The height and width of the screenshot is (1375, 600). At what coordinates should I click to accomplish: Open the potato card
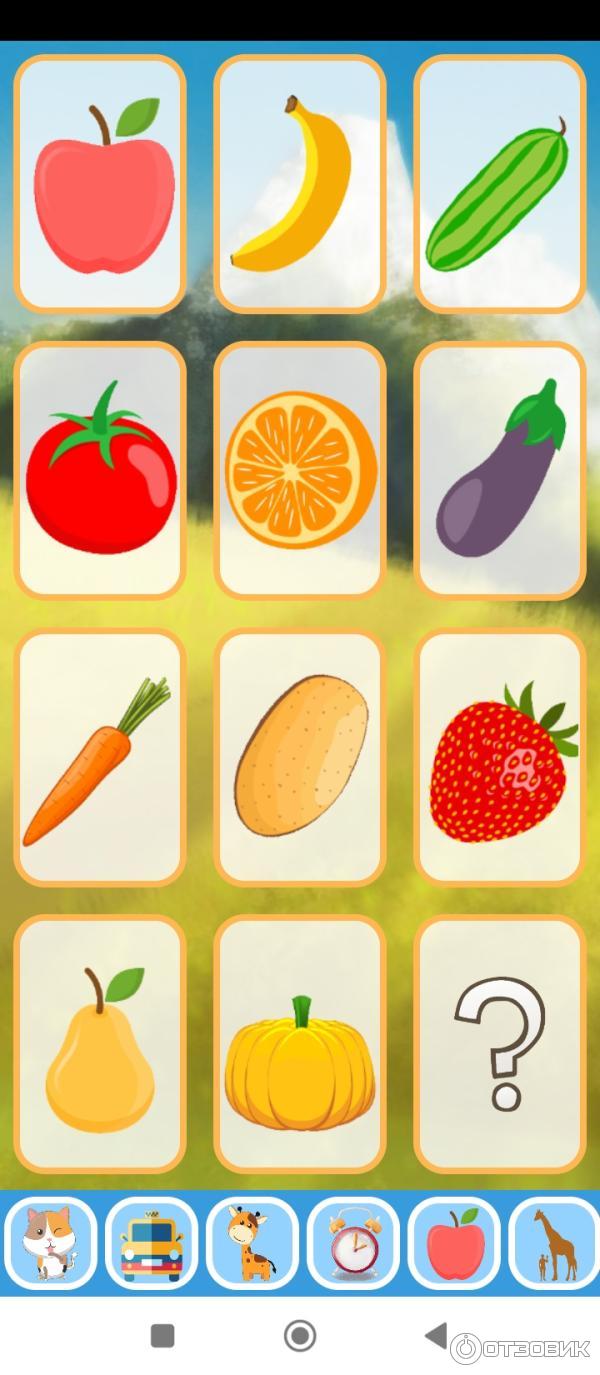click(x=300, y=757)
